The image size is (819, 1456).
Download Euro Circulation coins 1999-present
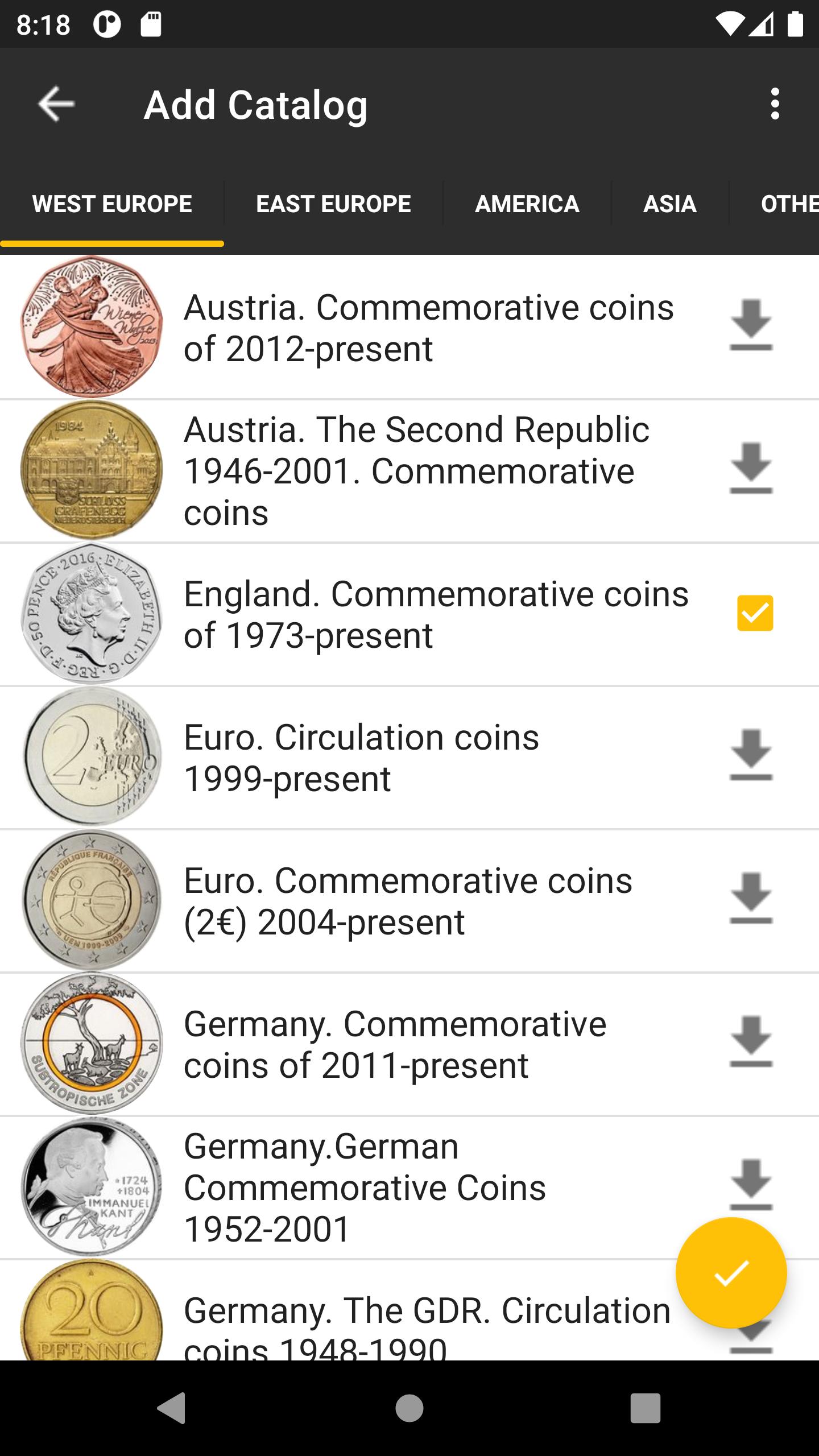click(751, 755)
